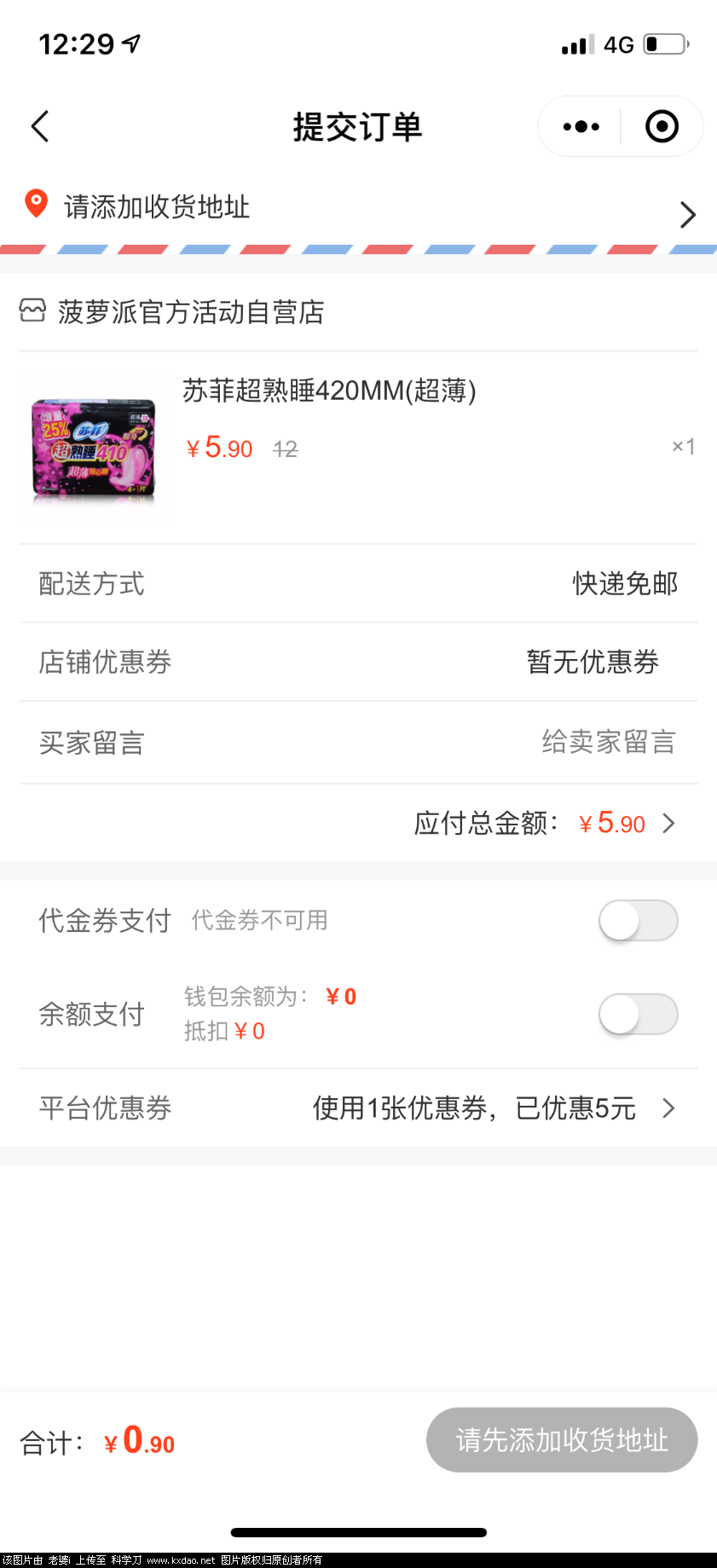The width and height of the screenshot is (717, 1568).
Task: Open the 菠萝派官方活动自营店 store
Action: coord(190,312)
